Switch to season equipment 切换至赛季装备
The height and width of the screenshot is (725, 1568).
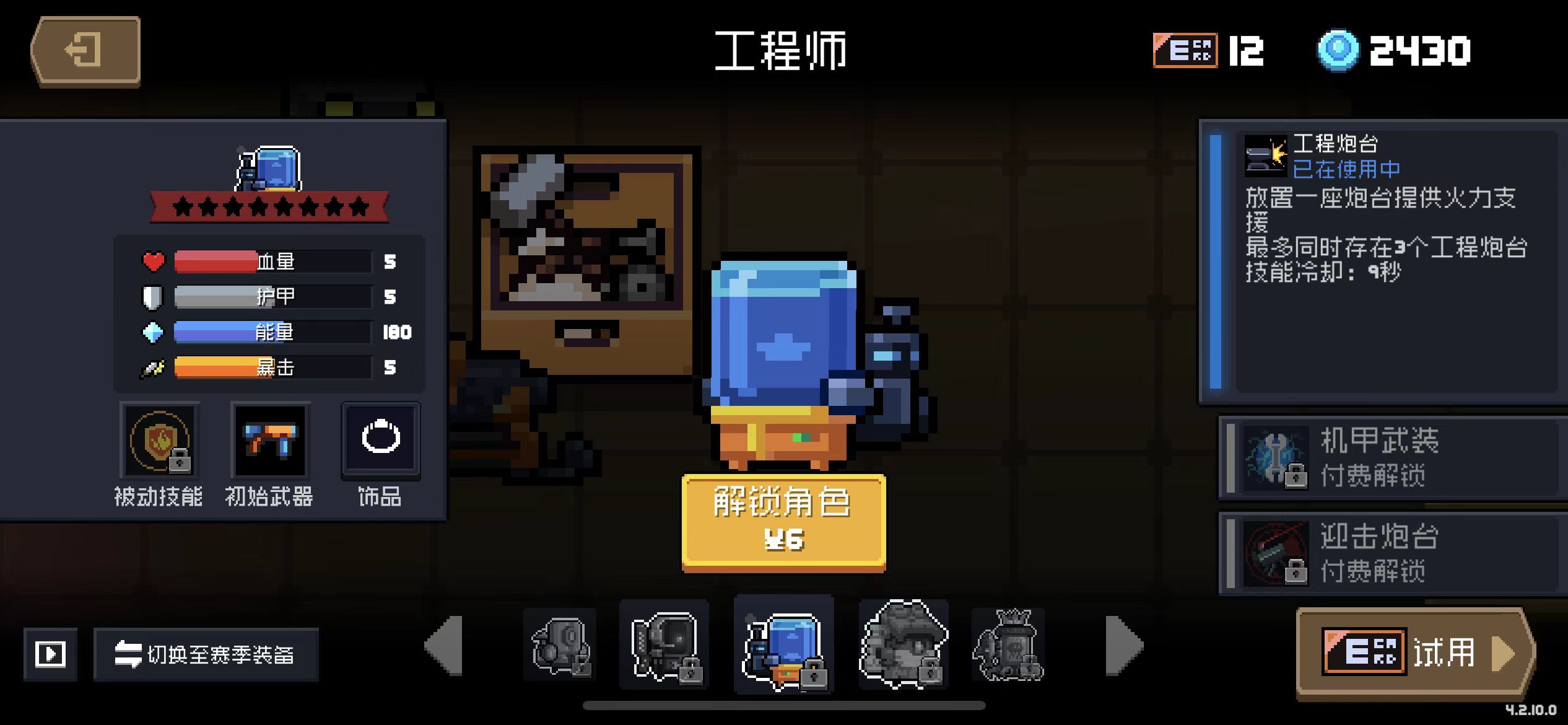tap(206, 654)
